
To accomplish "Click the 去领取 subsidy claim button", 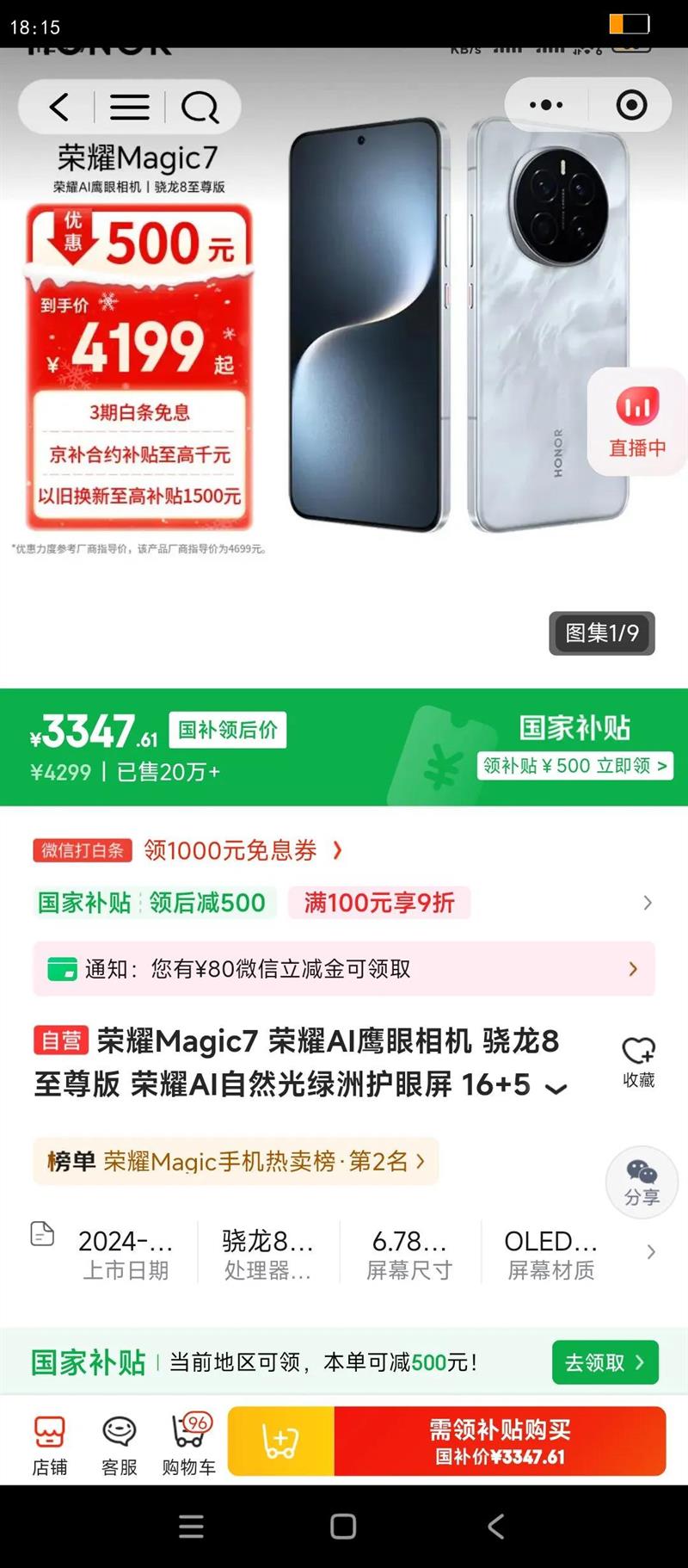I will (605, 1362).
